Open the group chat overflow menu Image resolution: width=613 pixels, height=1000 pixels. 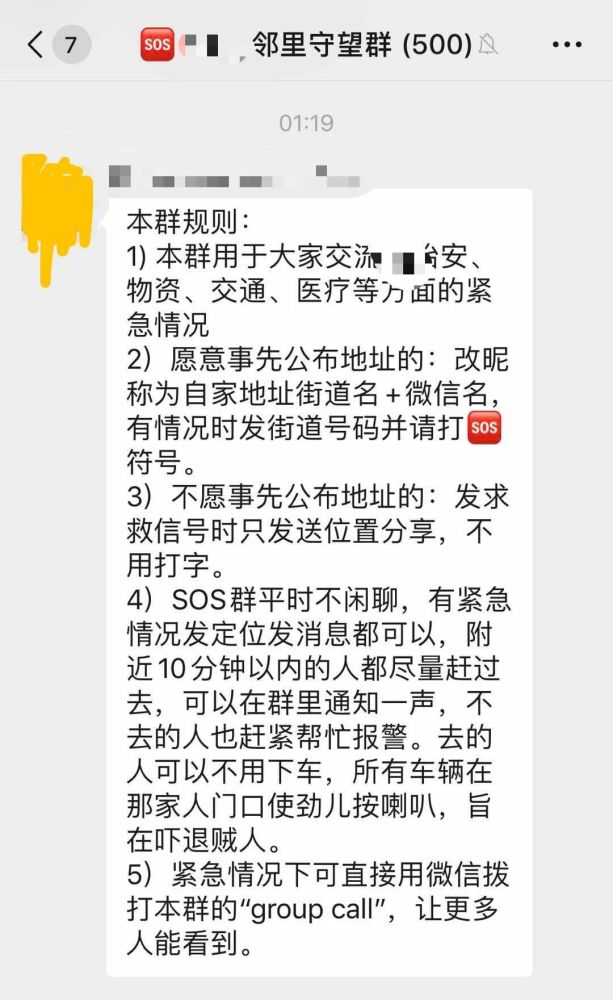pos(566,45)
